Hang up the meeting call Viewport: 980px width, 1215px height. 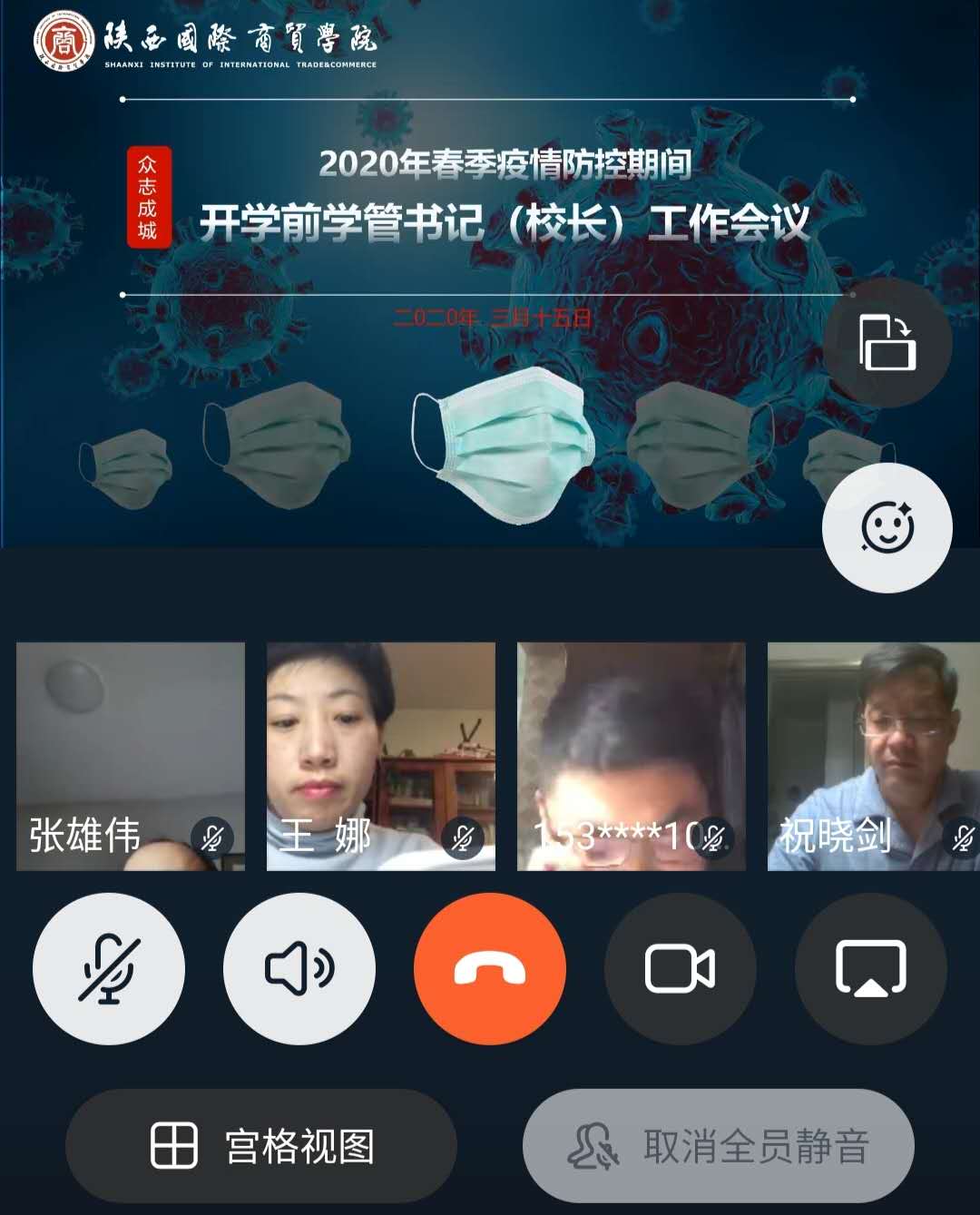[490, 968]
